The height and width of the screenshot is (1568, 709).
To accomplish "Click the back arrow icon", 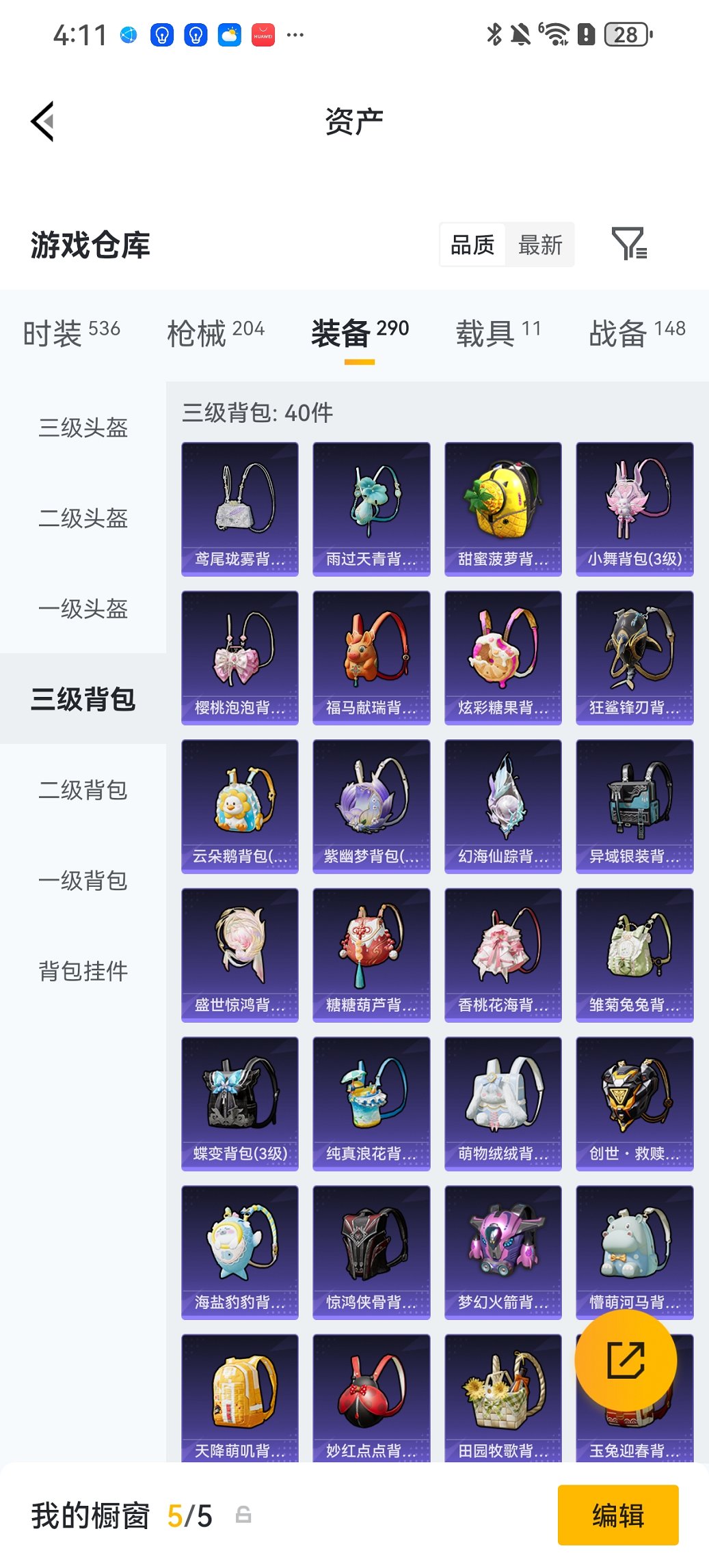I will pyautogui.click(x=42, y=120).
